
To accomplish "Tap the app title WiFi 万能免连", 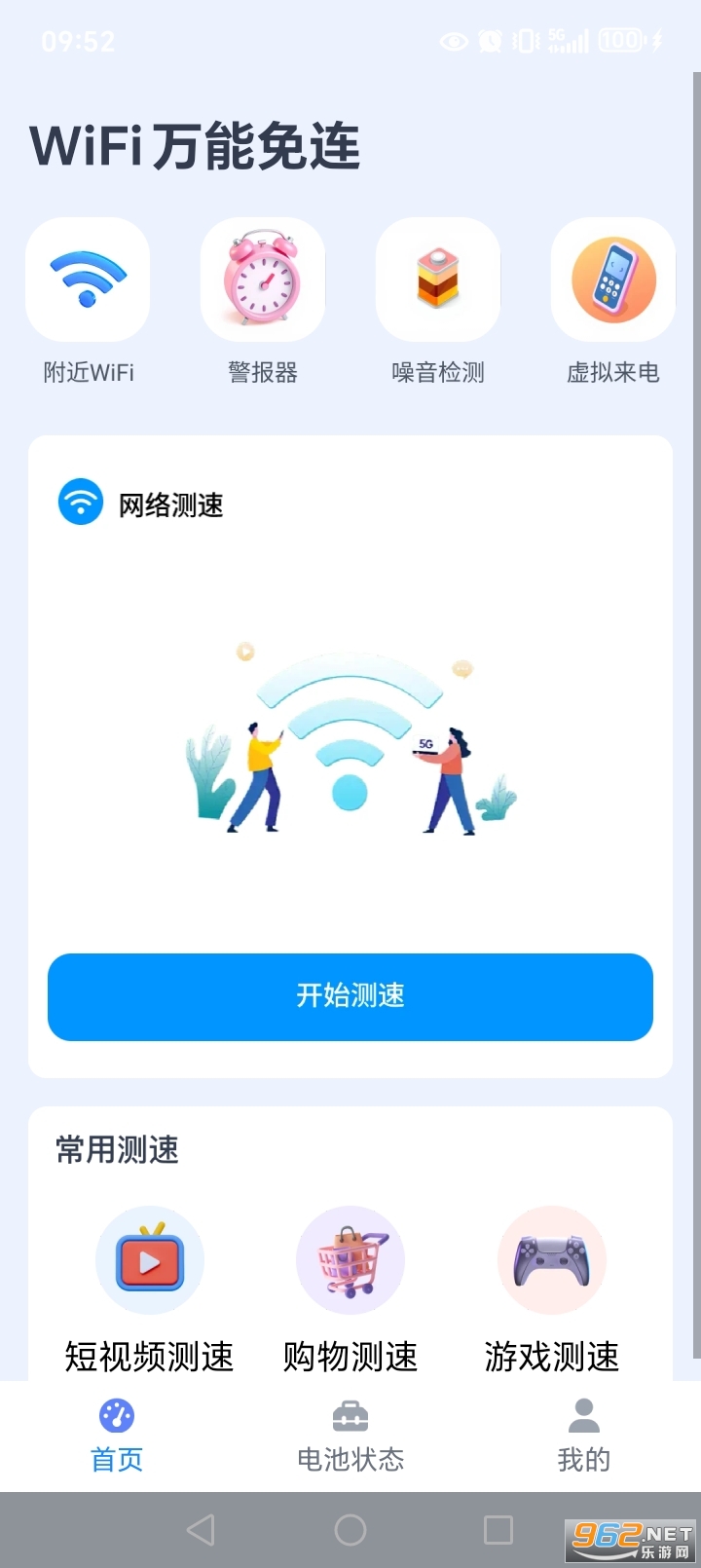I will [x=195, y=146].
